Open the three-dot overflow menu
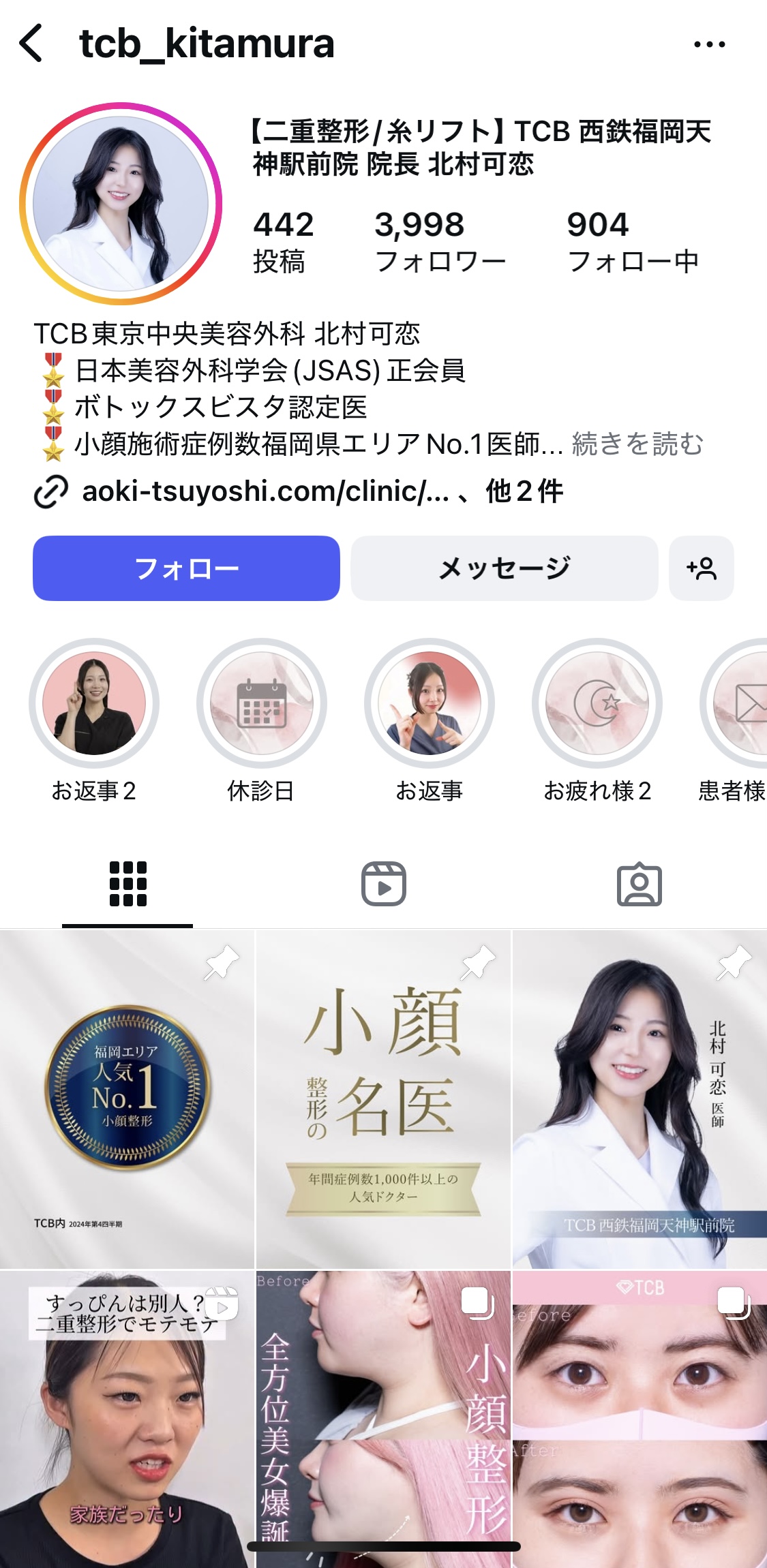The height and width of the screenshot is (1568, 767). [x=709, y=45]
